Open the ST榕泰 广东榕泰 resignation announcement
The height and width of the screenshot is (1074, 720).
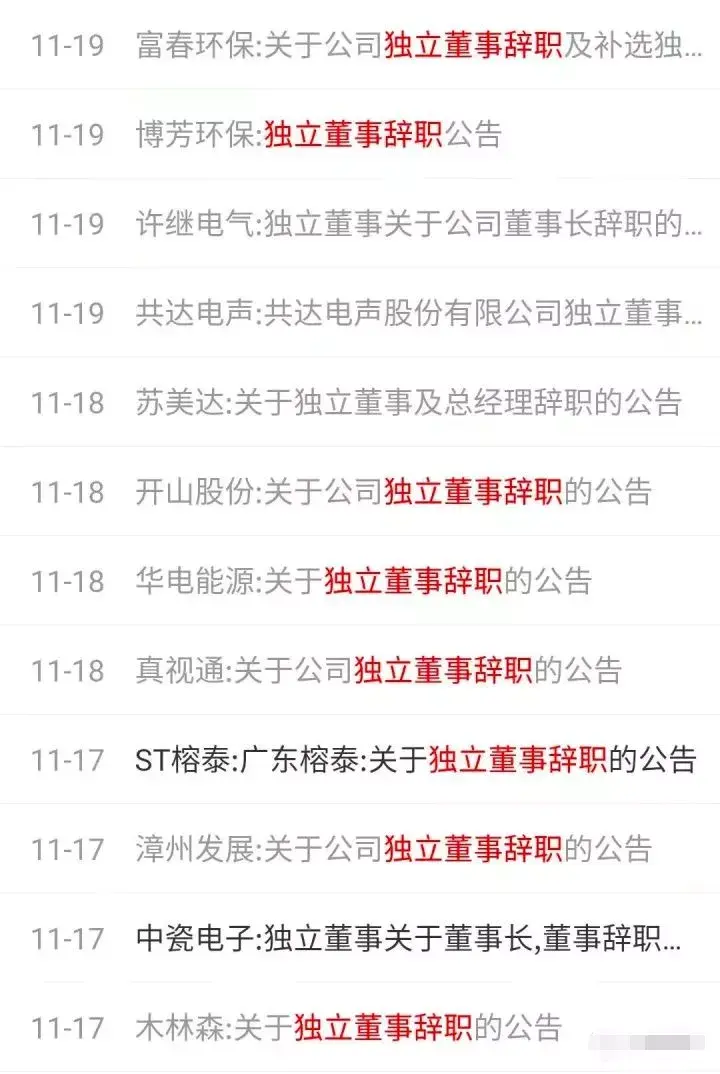tap(415, 759)
